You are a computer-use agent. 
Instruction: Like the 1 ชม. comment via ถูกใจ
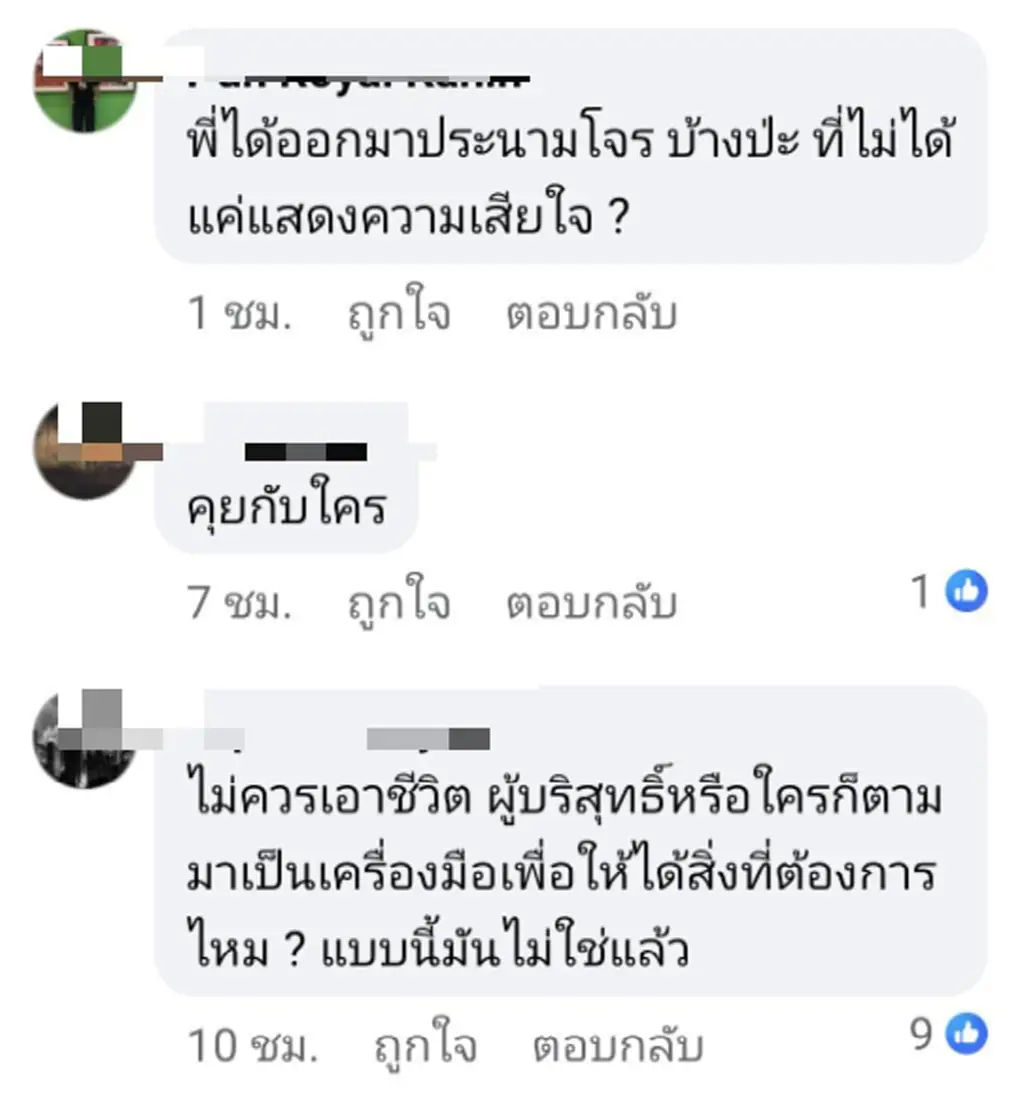pos(399,315)
